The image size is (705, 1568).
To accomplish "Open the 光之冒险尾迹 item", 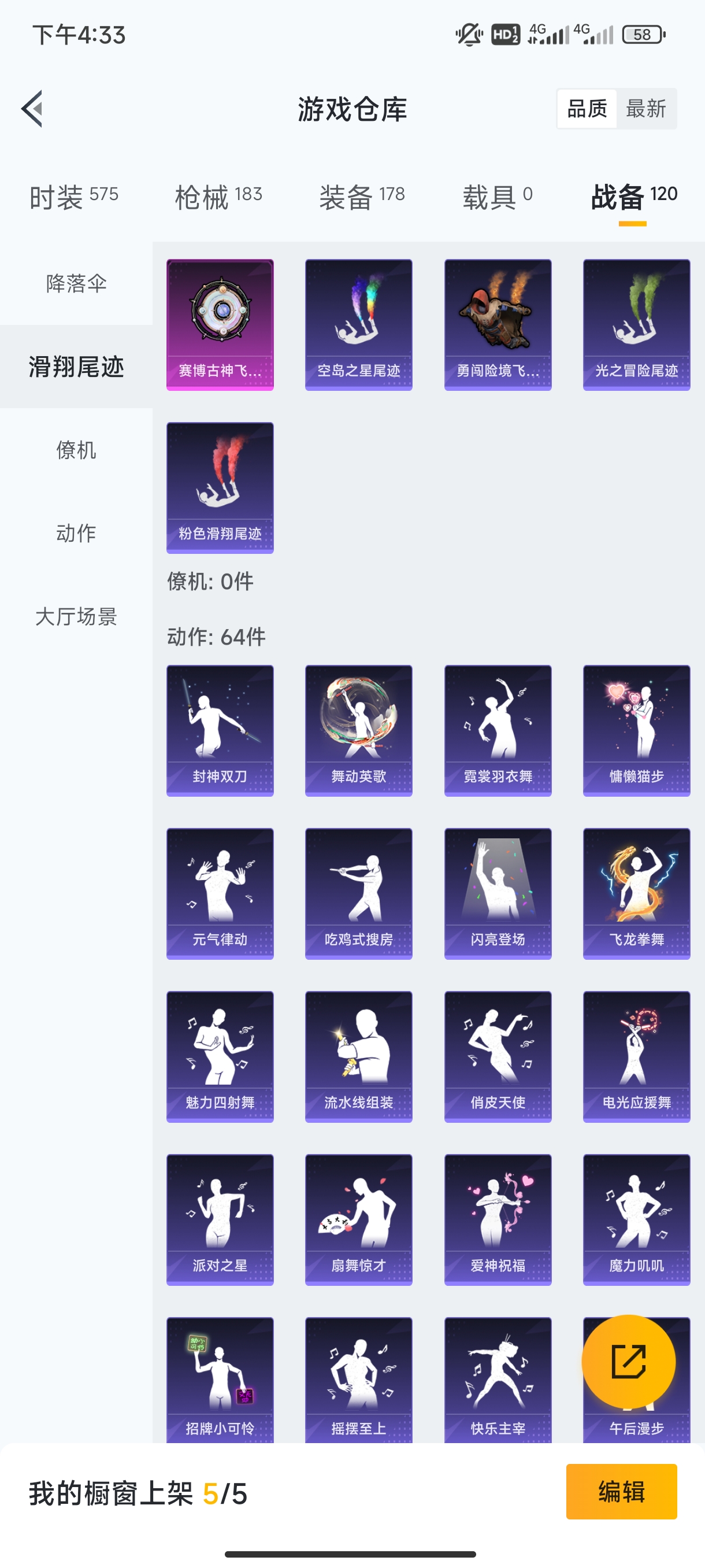I will (x=636, y=324).
